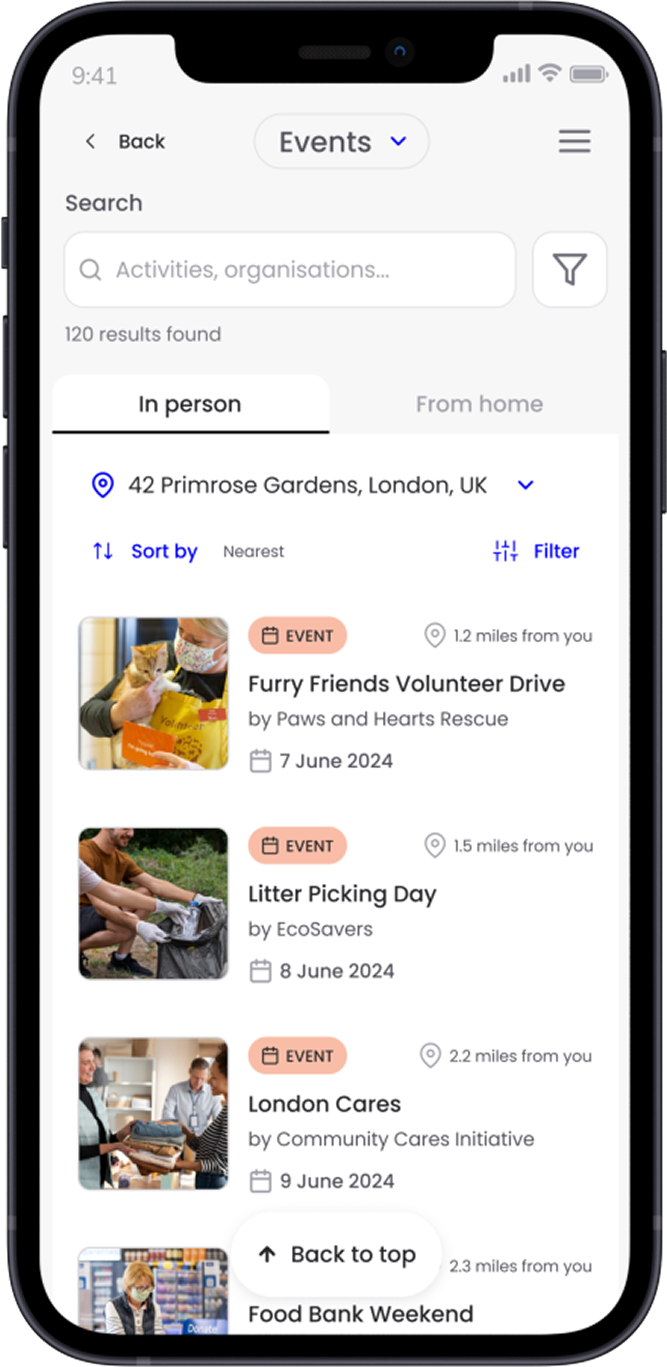View the Litter Picking Day event
667x1367 pixels.
335,903
